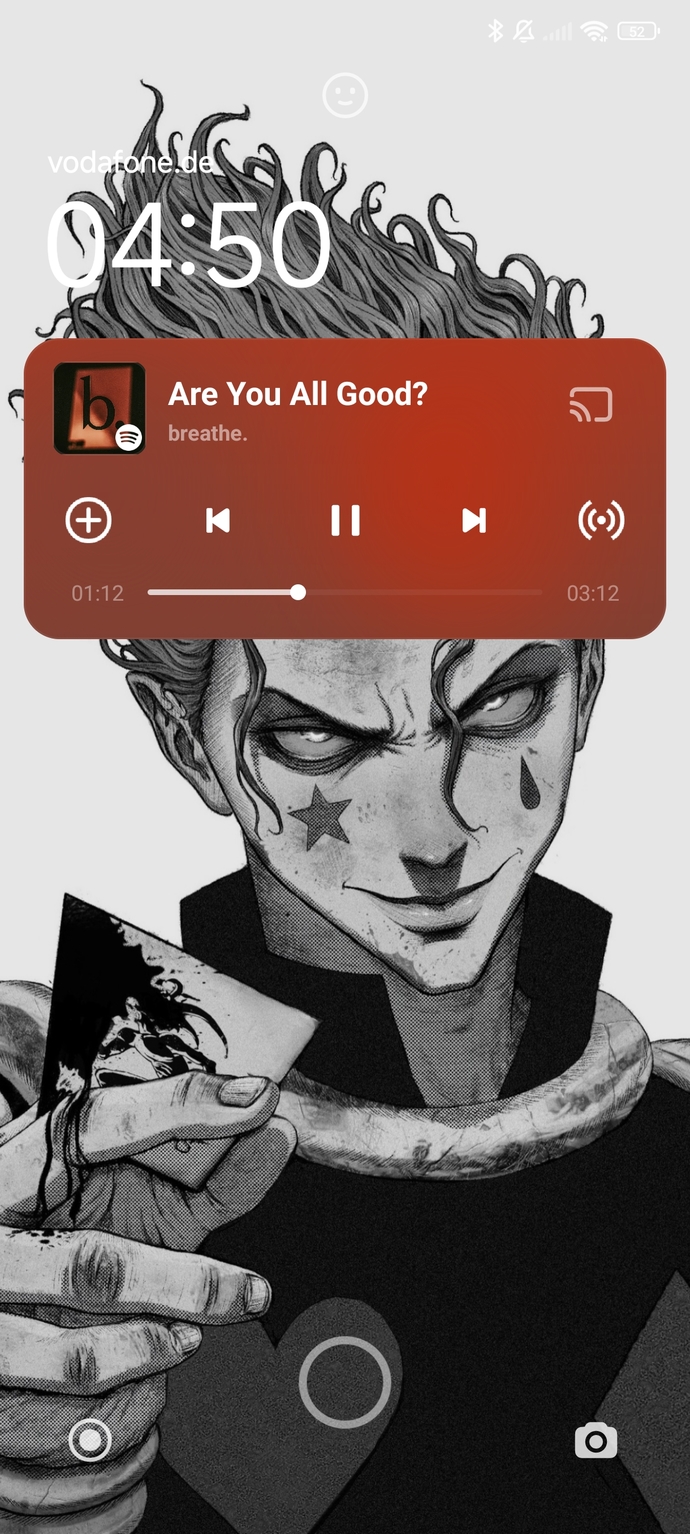The width and height of the screenshot is (690, 1534).
Task: Open audio output device selector
Action: pyautogui.click(x=601, y=520)
